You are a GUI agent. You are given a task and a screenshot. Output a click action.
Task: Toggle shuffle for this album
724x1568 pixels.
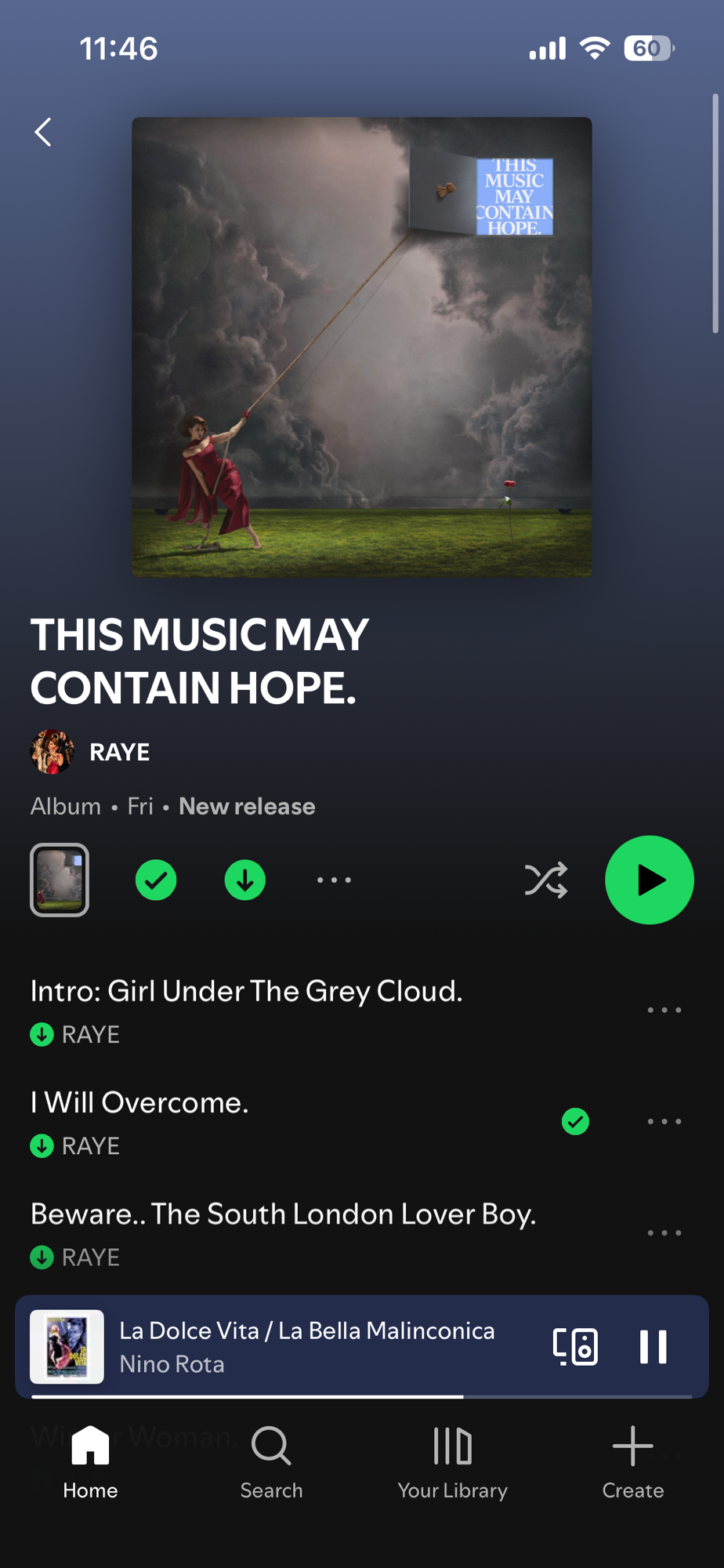pyautogui.click(x=545, y=880)
